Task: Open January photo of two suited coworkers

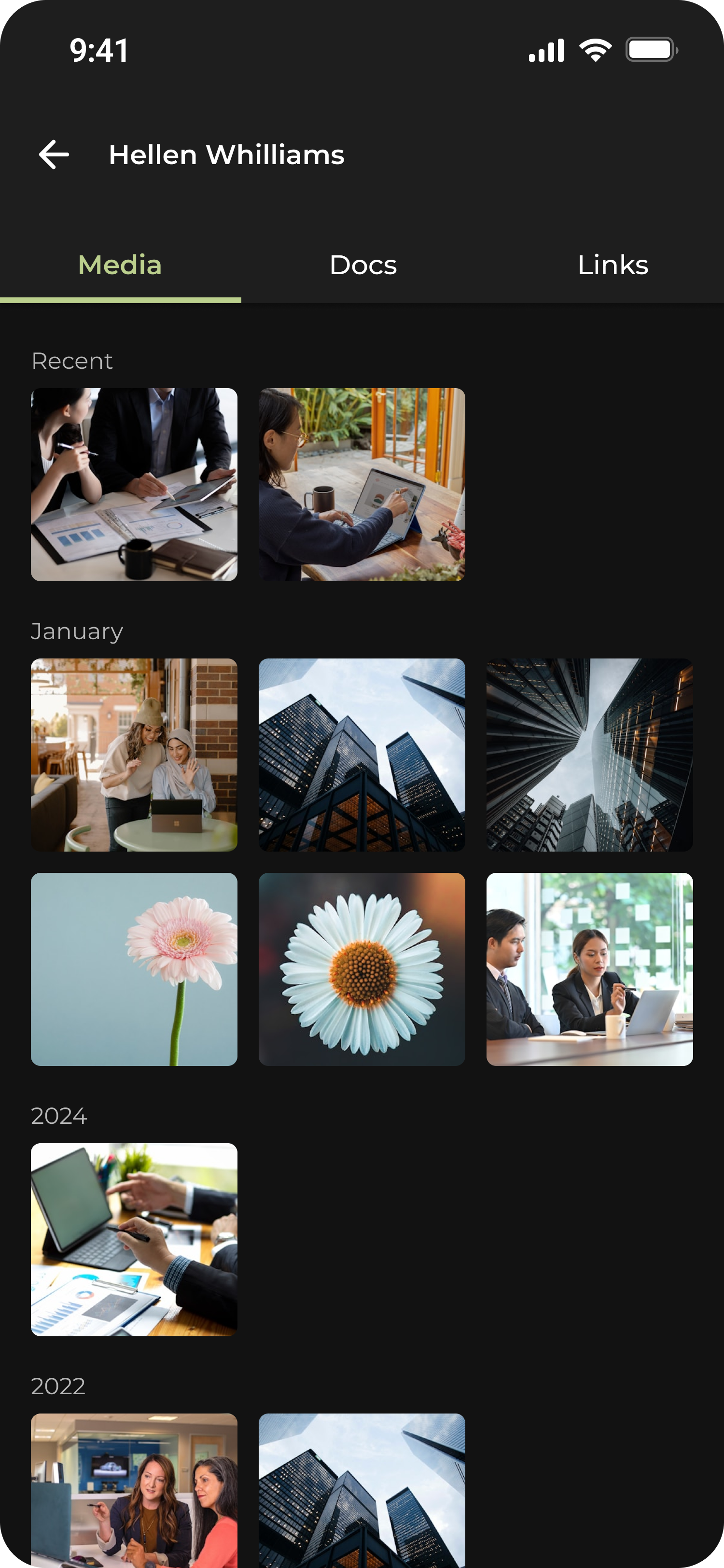Action: coord(589,969)
